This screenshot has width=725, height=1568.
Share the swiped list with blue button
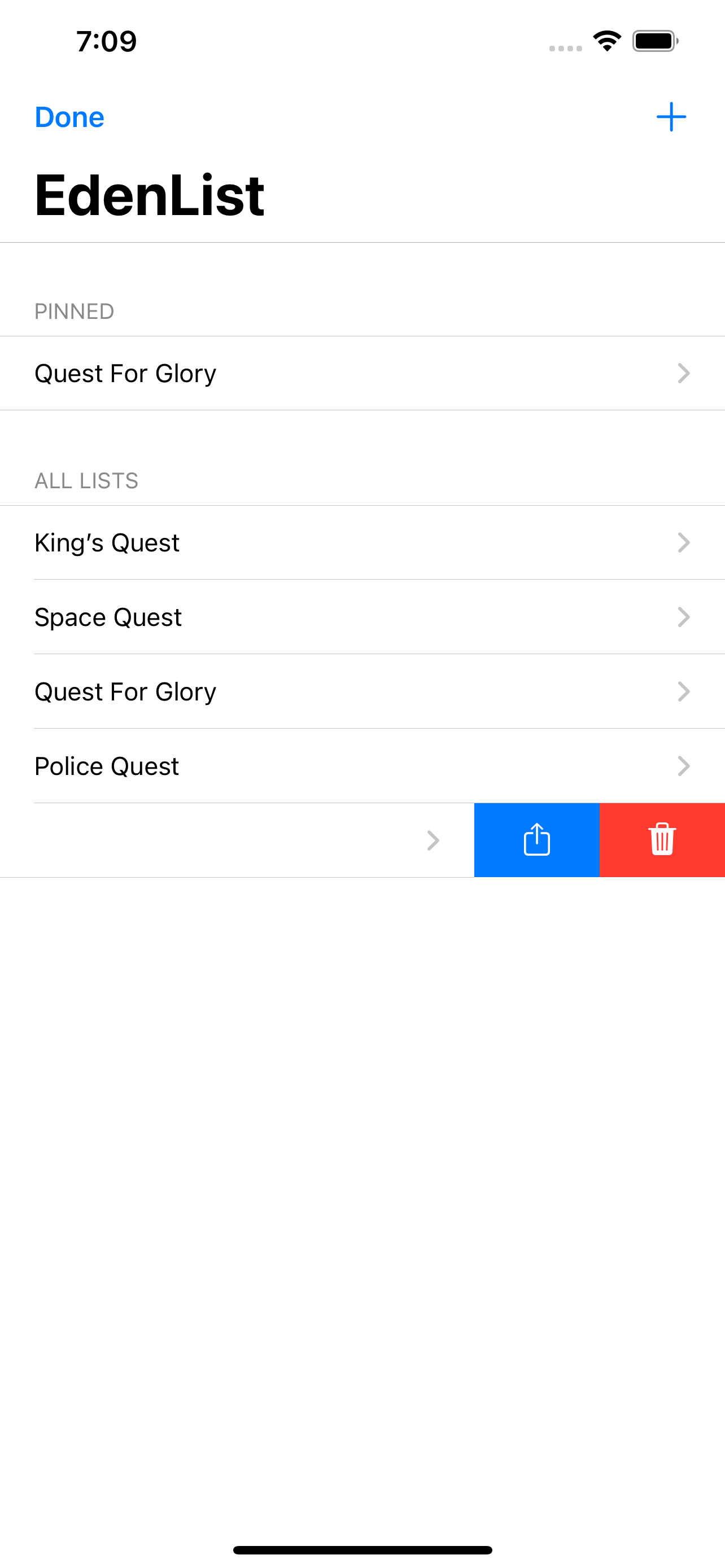tap(537, 840)
